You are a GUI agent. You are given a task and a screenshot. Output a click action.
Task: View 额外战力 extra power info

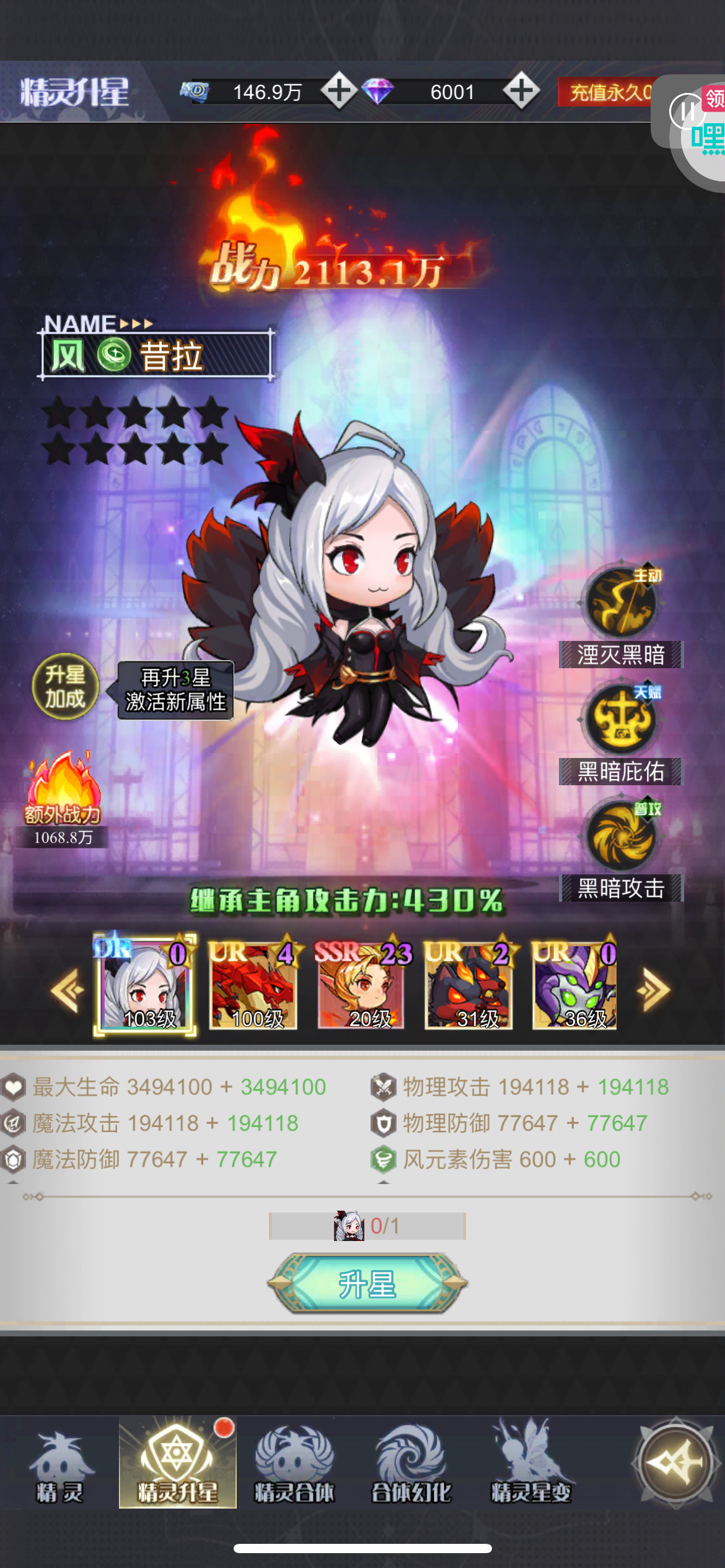[x=63, y=799]
